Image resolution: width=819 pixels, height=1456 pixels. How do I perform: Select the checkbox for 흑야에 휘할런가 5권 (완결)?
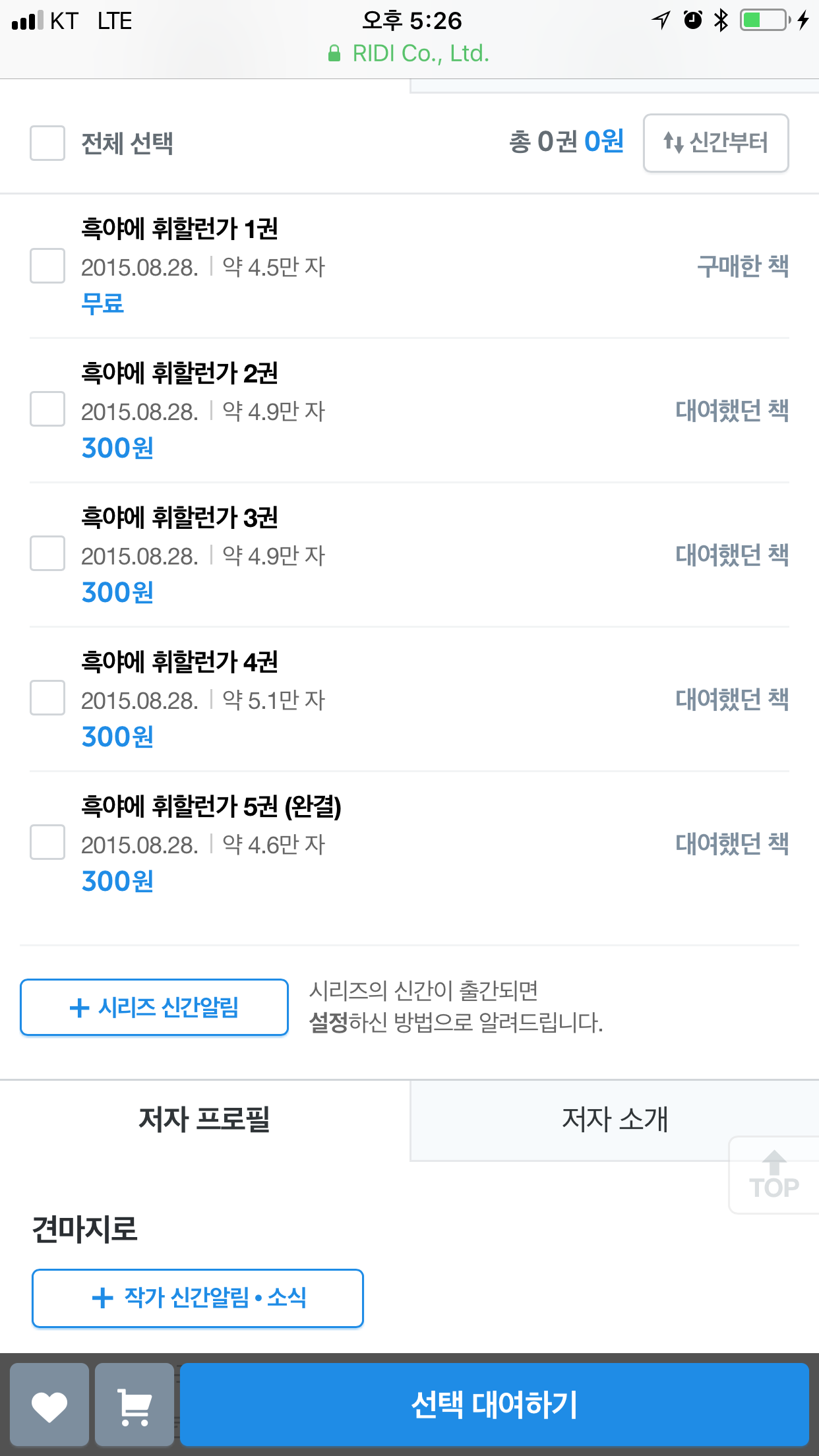click(x=47, y=842)
